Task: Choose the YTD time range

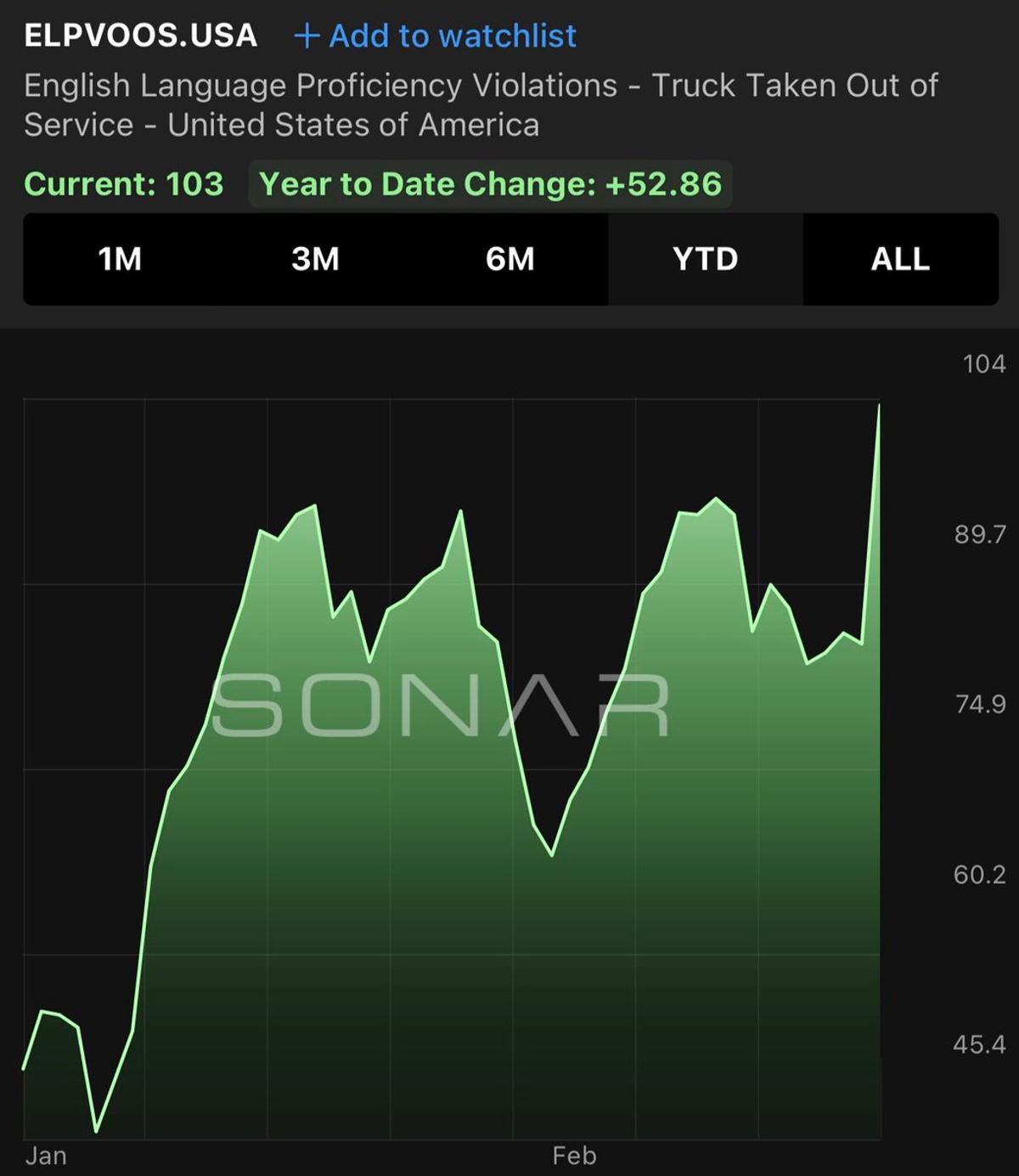Action: [x=705, y=259]
